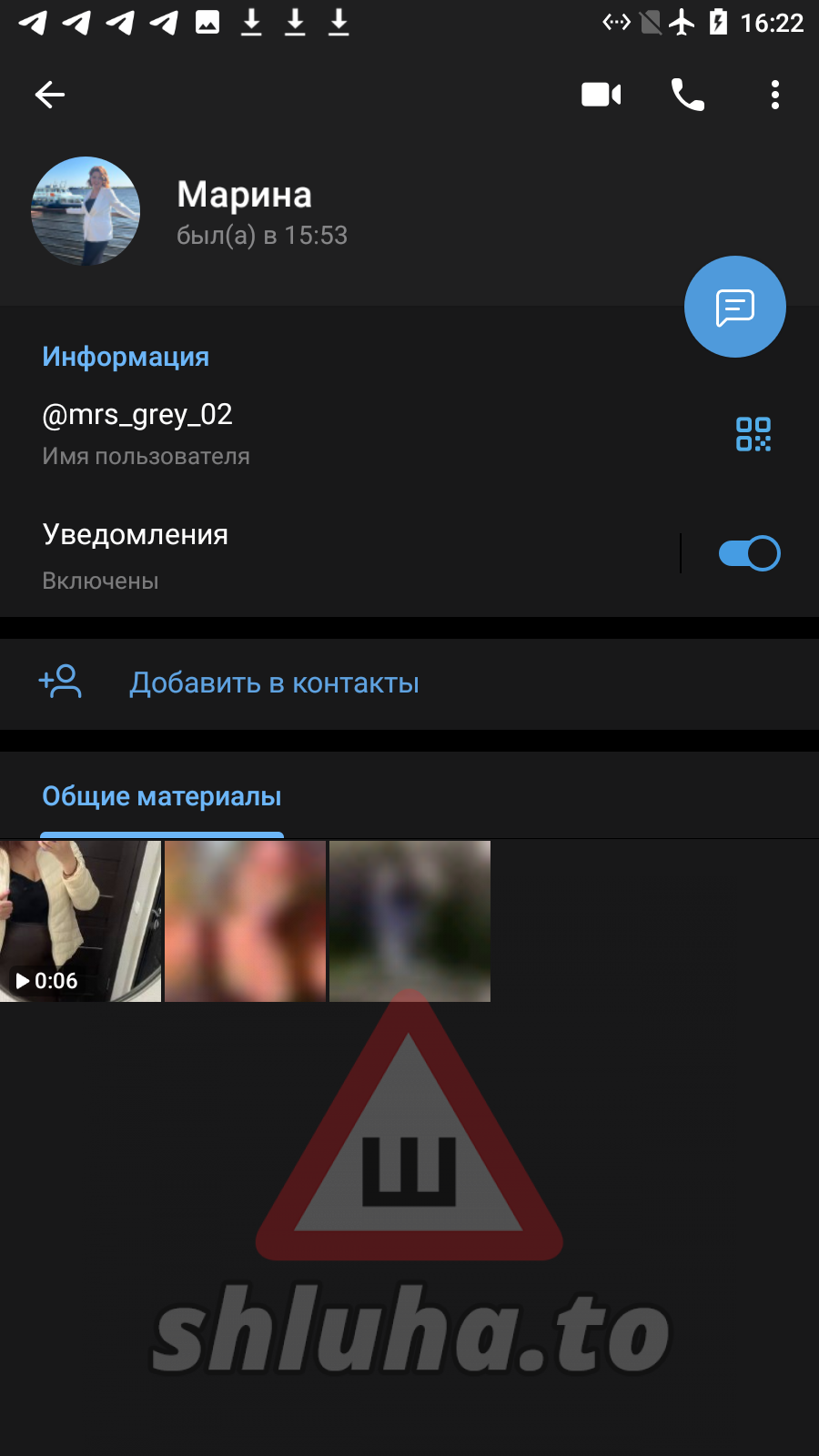Start a video call with Марина
The image size is (819, 1456).
pyautogui.click(x=602, y=95)
